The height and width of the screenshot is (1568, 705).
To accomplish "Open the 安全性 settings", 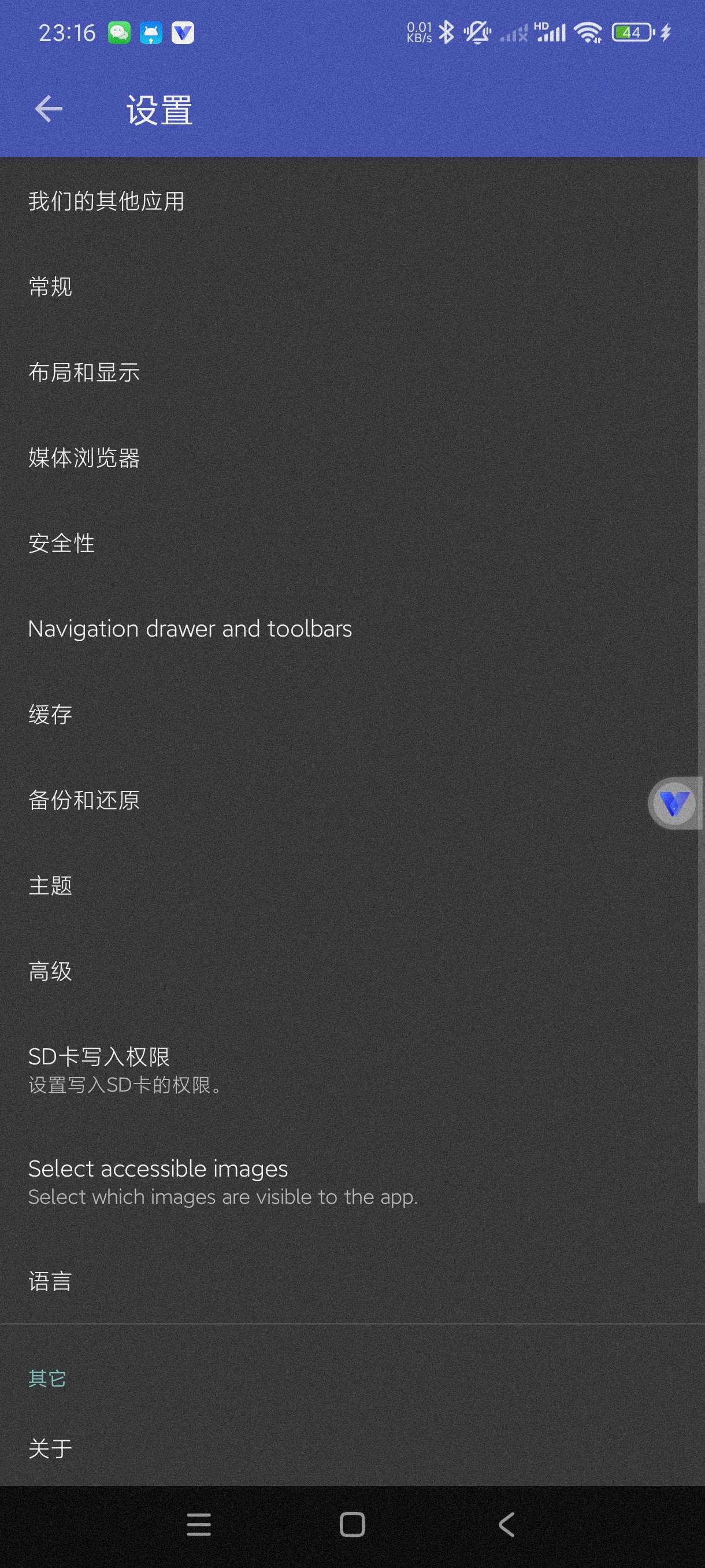I will point(61,543).
